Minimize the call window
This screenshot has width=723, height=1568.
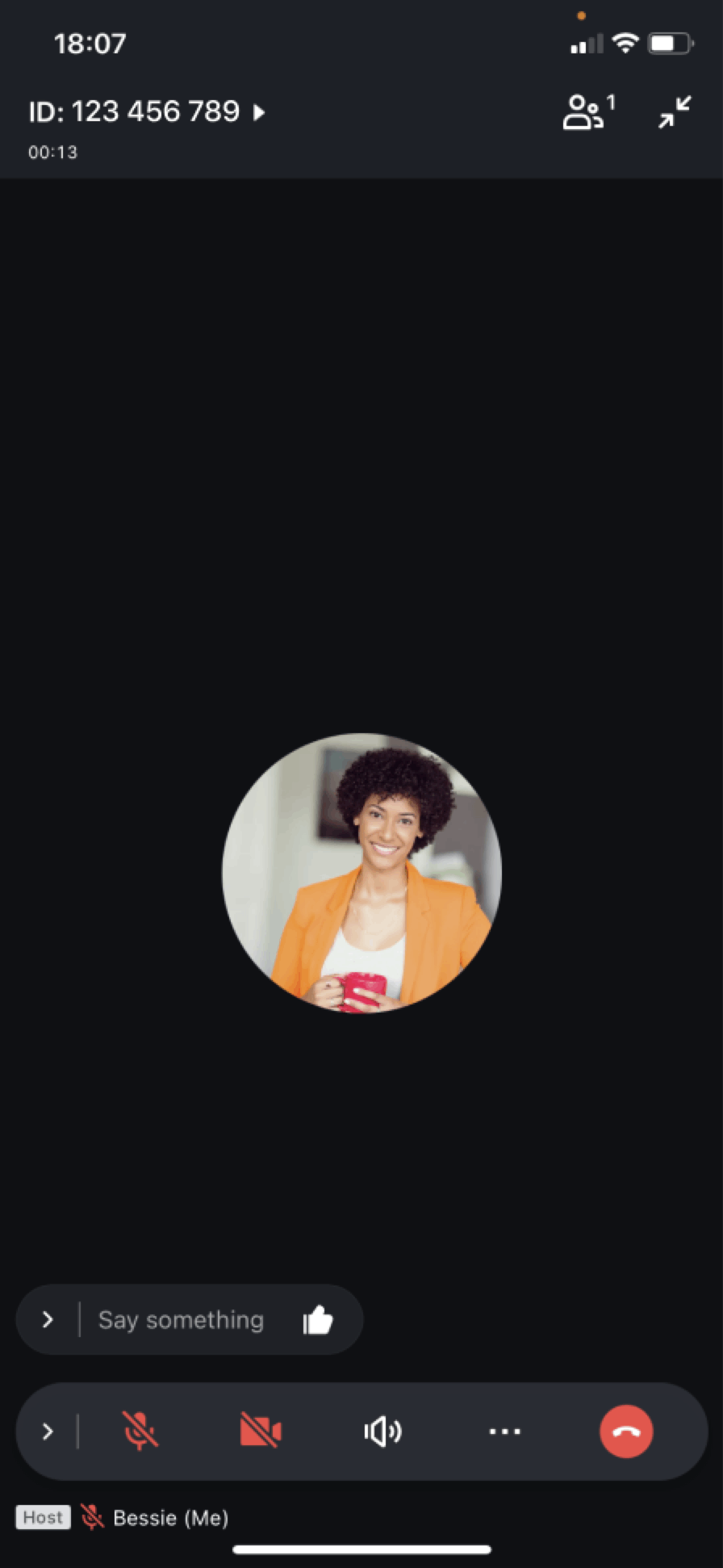[675, 112]
